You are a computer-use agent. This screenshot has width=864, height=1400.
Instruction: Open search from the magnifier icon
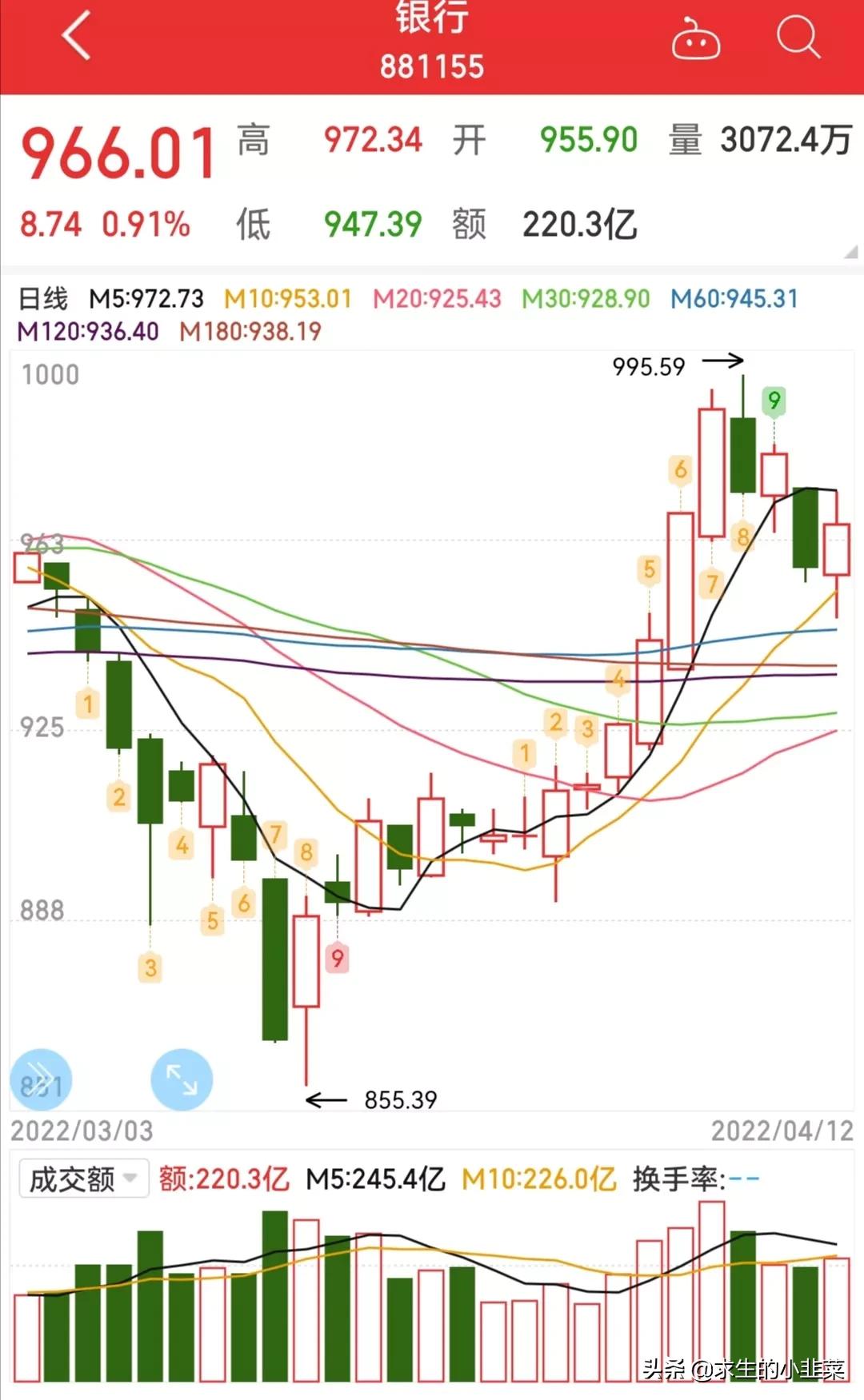[798, 37]
